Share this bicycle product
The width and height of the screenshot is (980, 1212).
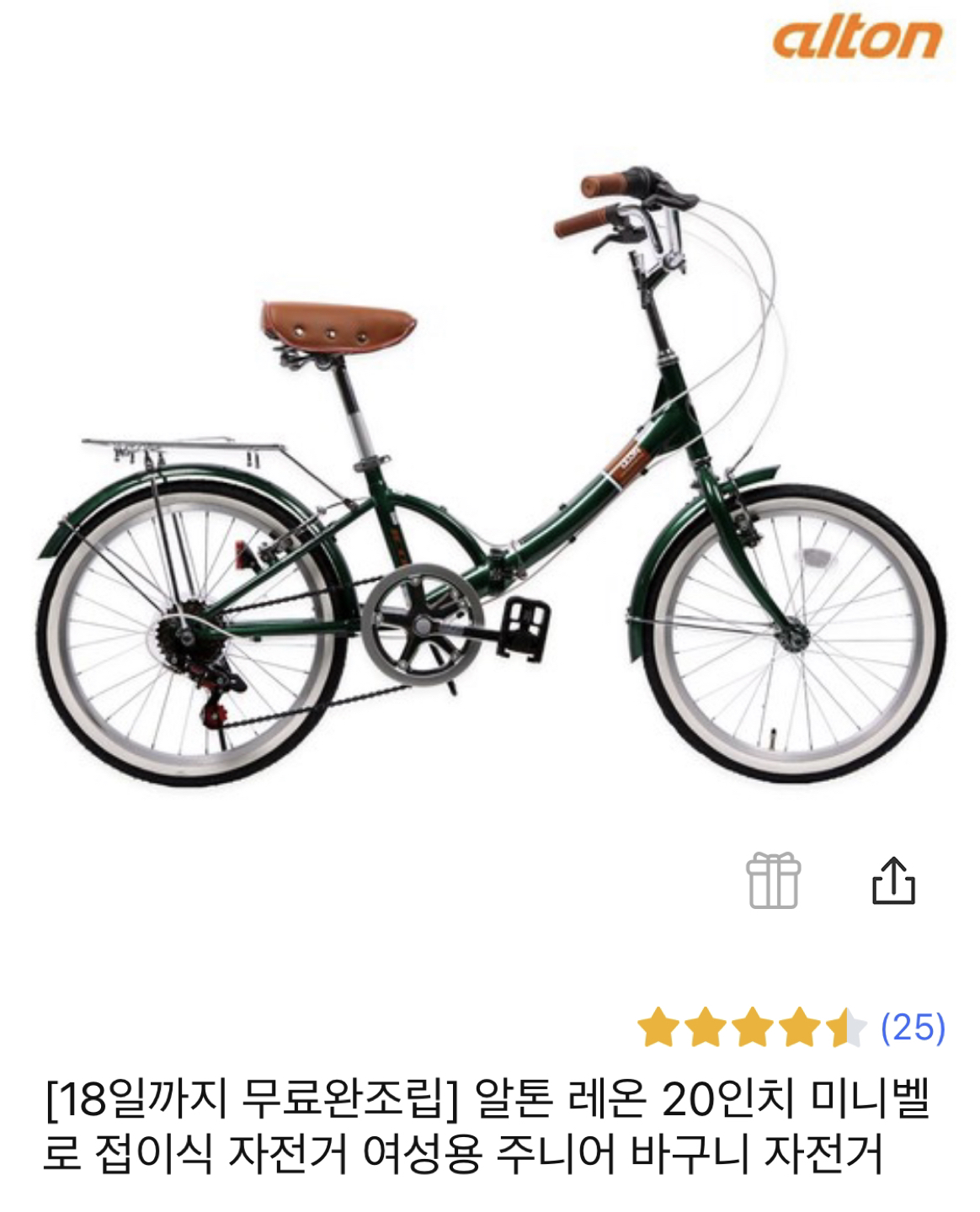[x=893, y=880]
